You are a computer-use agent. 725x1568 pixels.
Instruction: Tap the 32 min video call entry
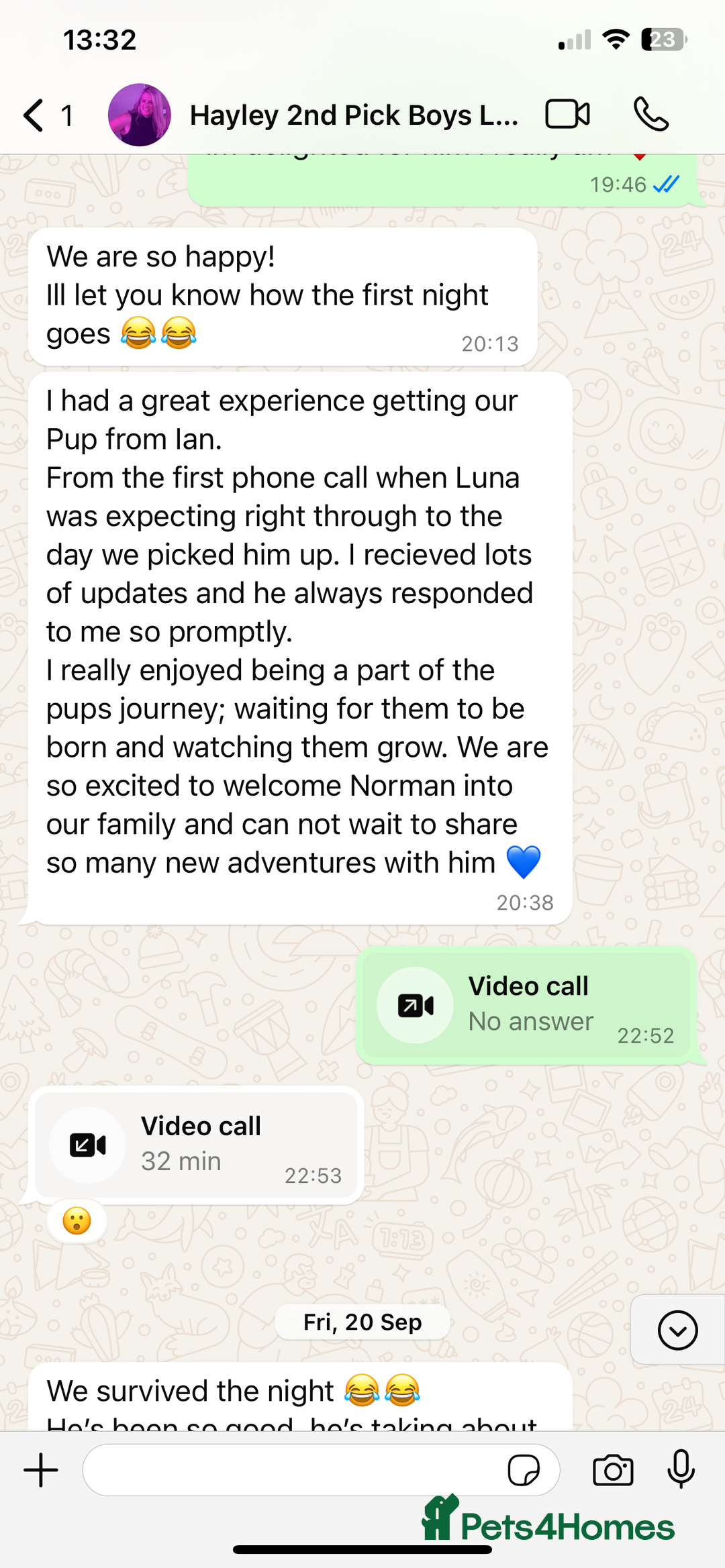[x=196, y=1145]
